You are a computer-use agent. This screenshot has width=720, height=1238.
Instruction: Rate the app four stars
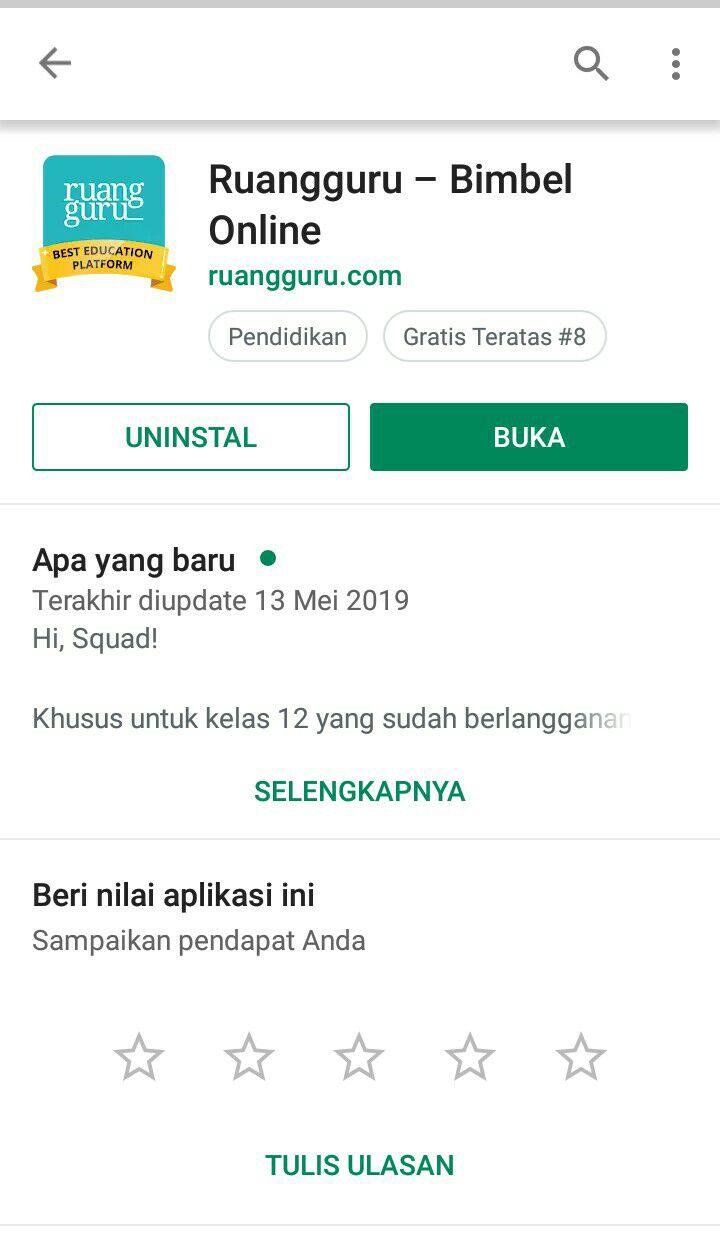tap(470, 1057)
